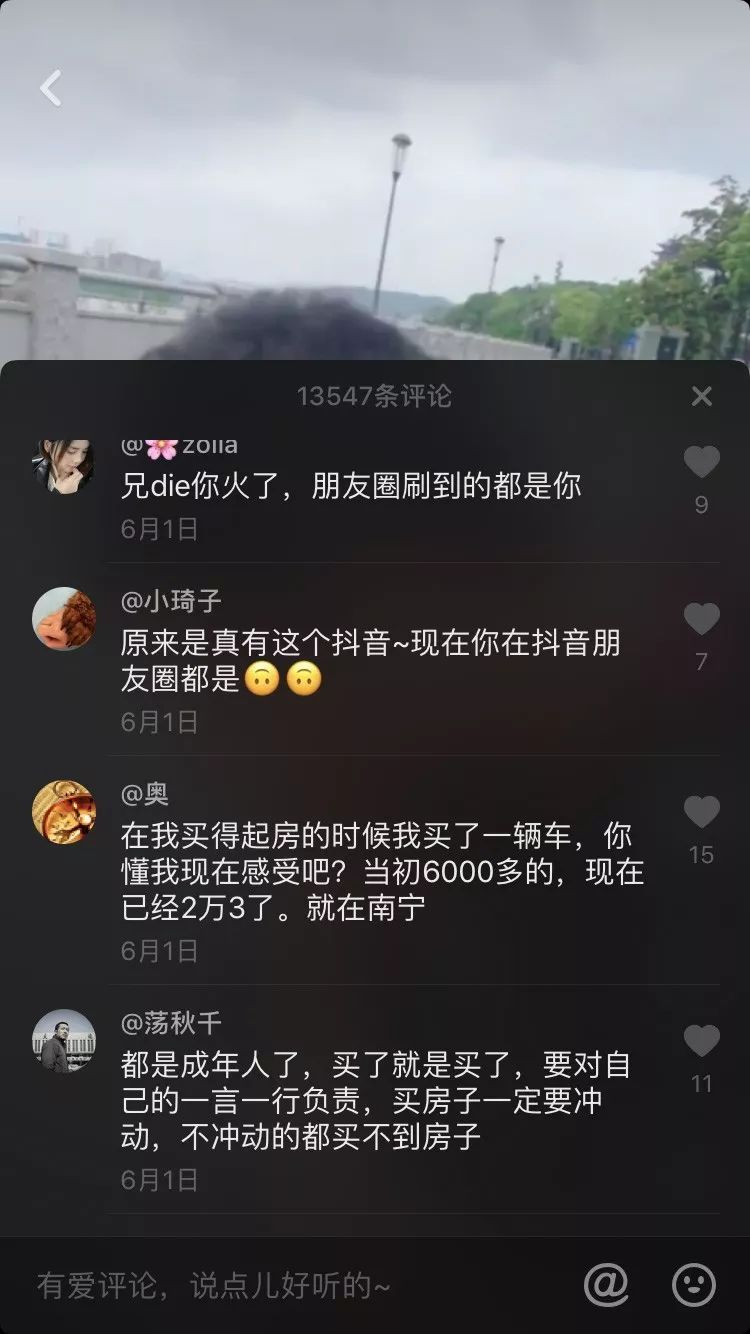750x1334 pixels.
Task: Open 荡秋千's profile avatar
Action: (x=64, y=1040)
